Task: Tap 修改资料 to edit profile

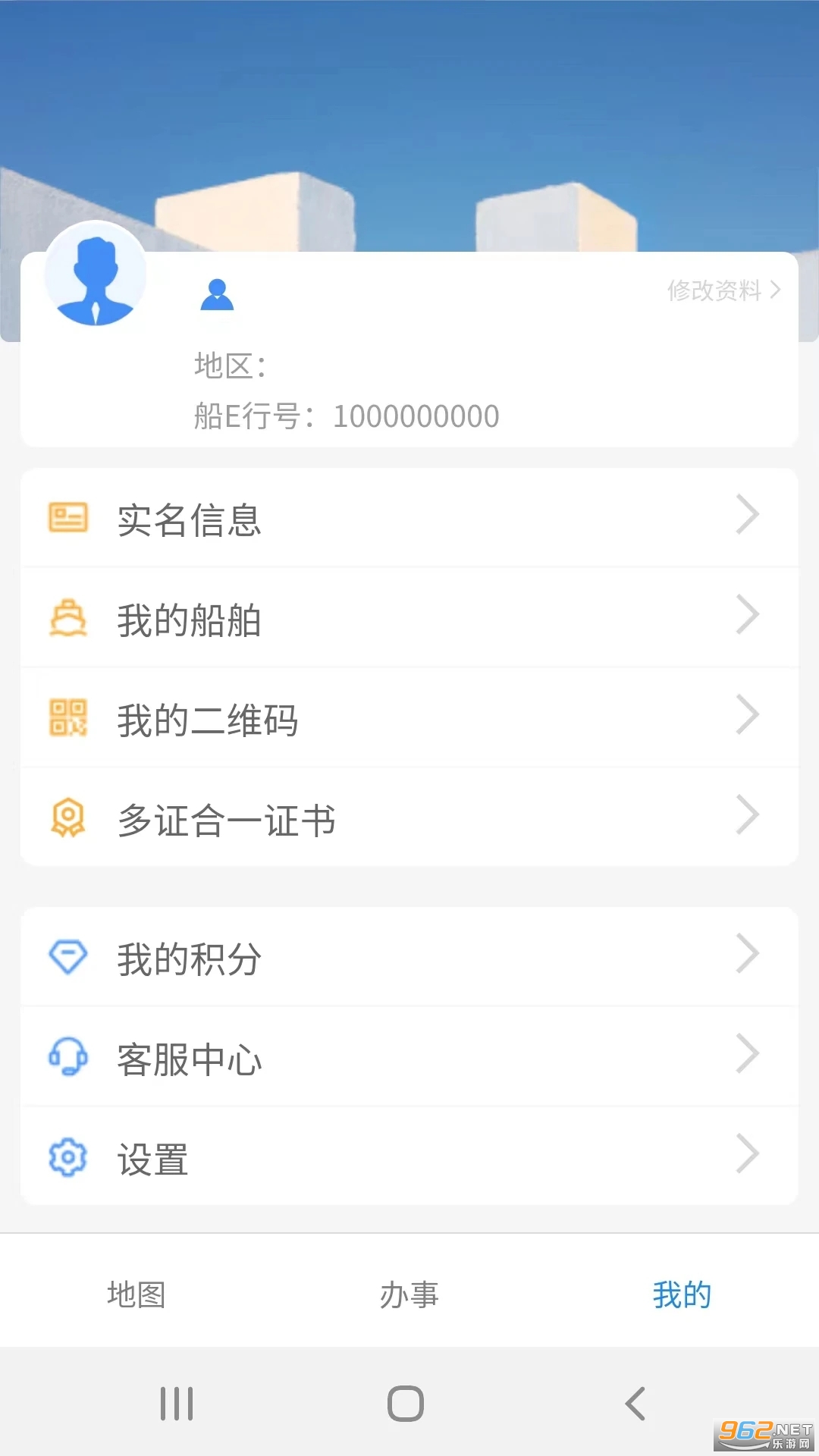Action: point(723,290)
